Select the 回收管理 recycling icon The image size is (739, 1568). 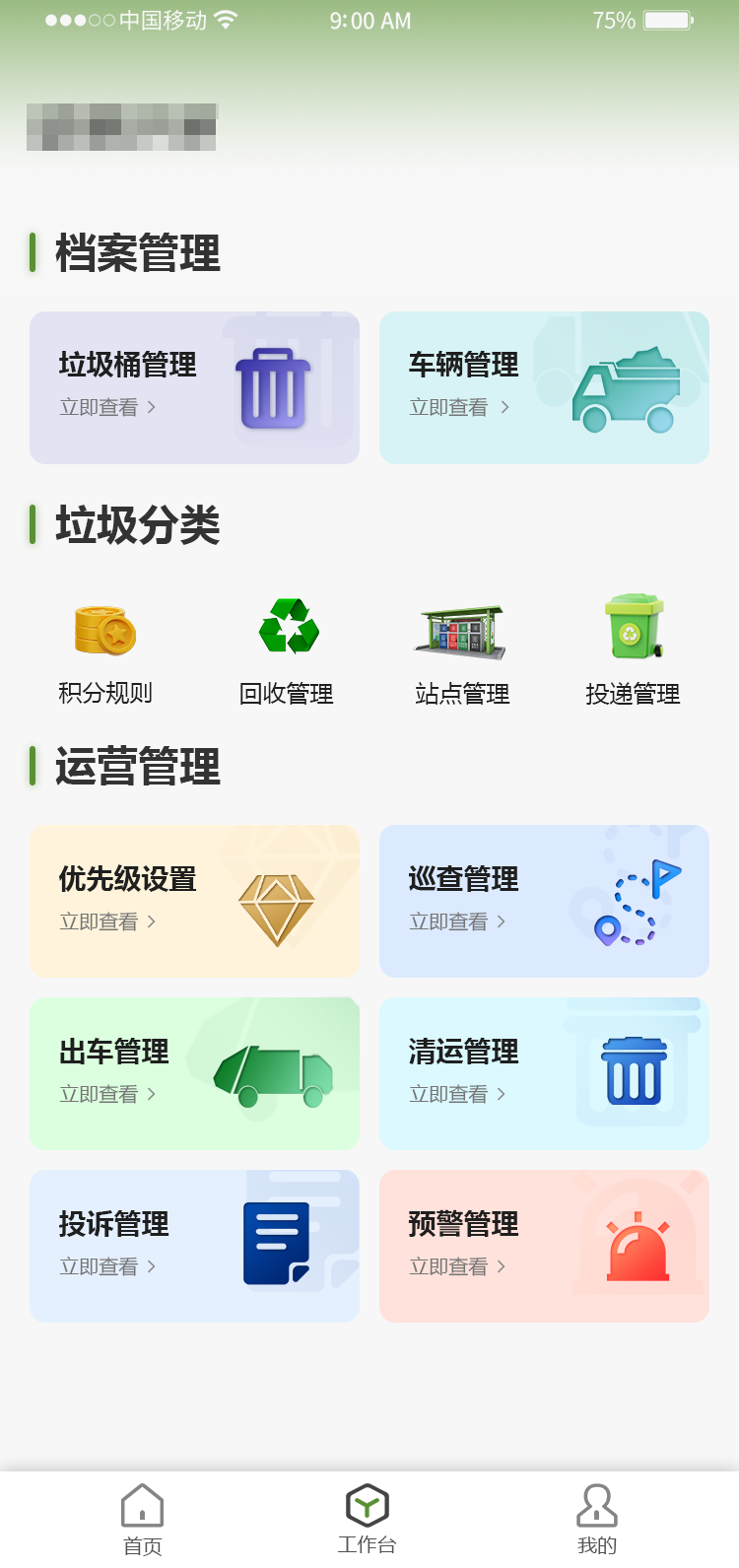coord(288,627)
